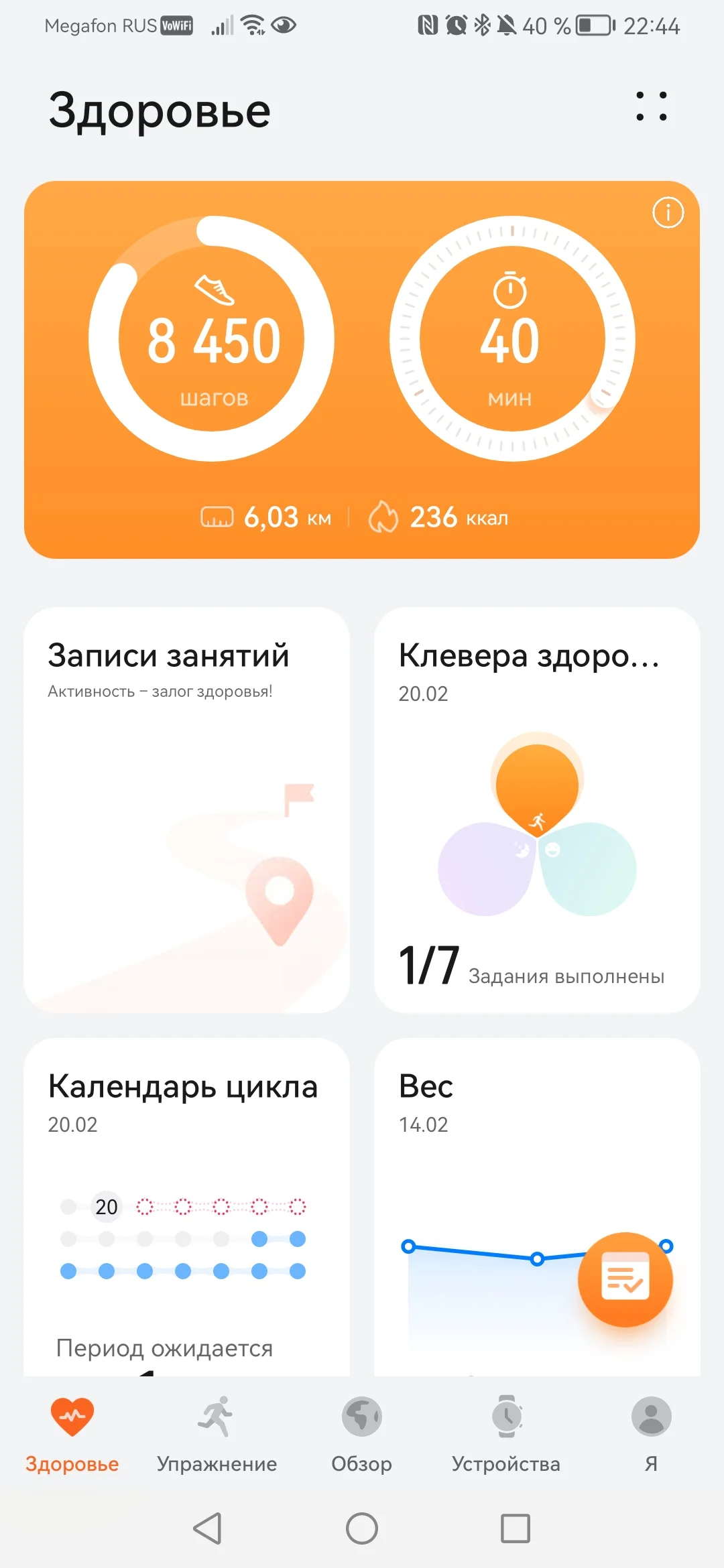Viewport: 724px width, 1568px height.
Task: Tap the info icon on the activity card
Action: [668, 213]
